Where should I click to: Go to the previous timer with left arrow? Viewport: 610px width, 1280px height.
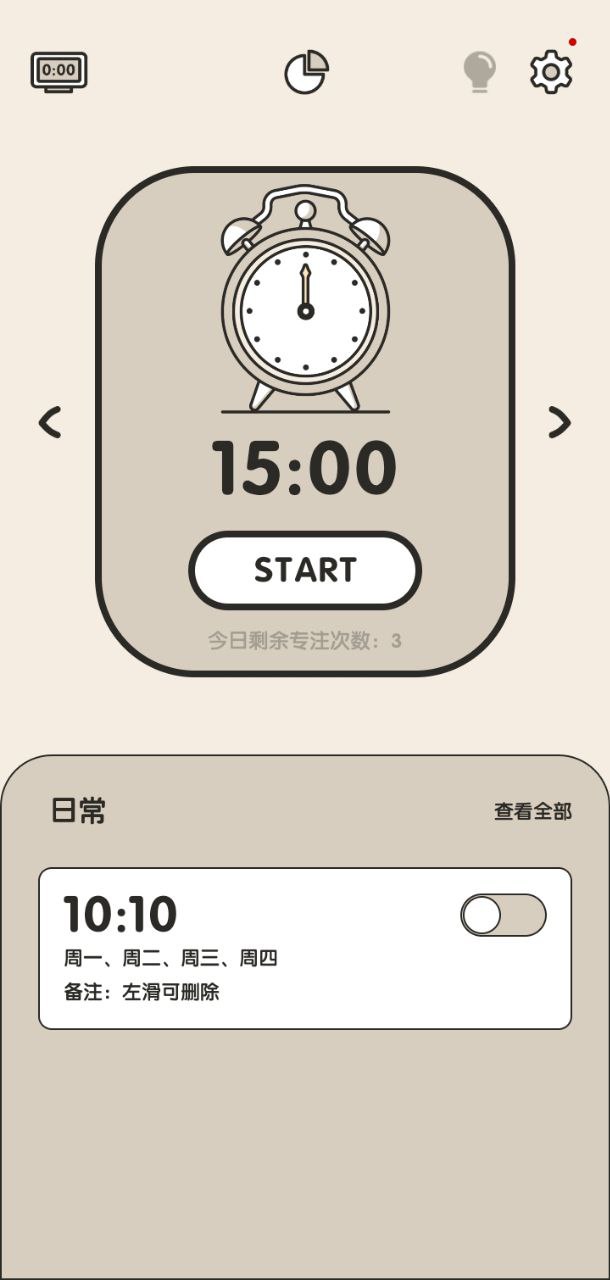50,422
